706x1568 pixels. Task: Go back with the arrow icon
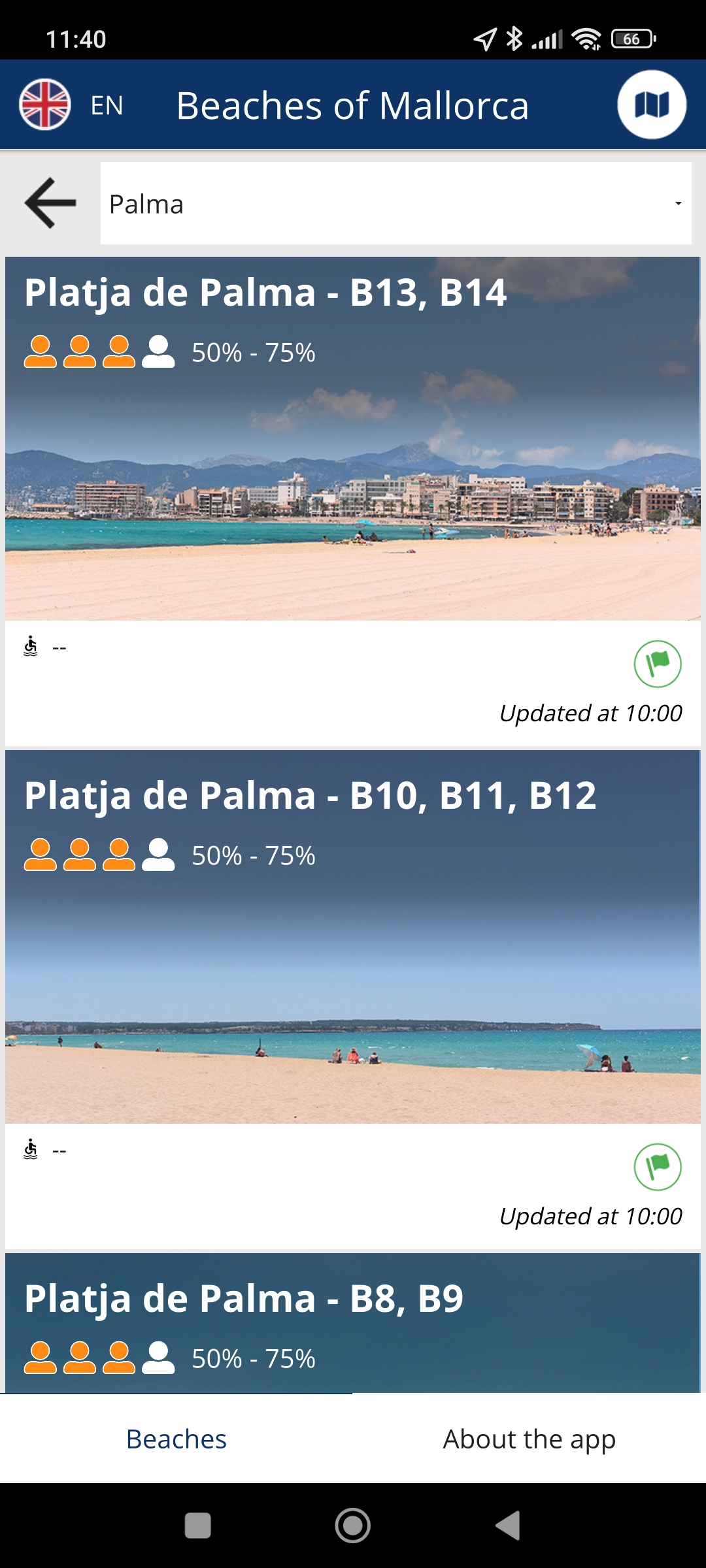pyautogui.click(x=50, y=203)
